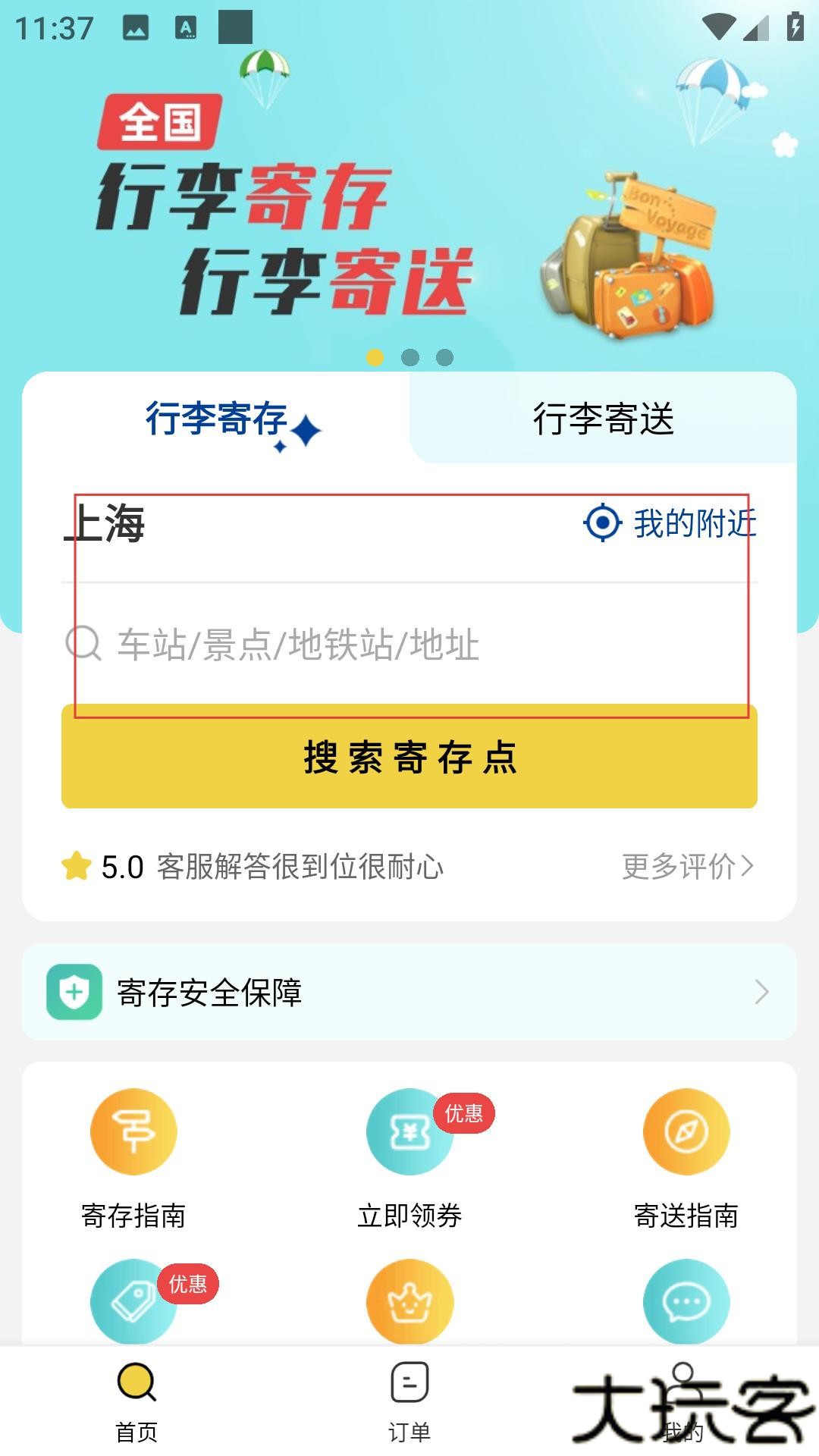Screen dimensions: 819x1456
Task: Change the city from 上海
Action: pyautogui.click(x=106, y=523)
